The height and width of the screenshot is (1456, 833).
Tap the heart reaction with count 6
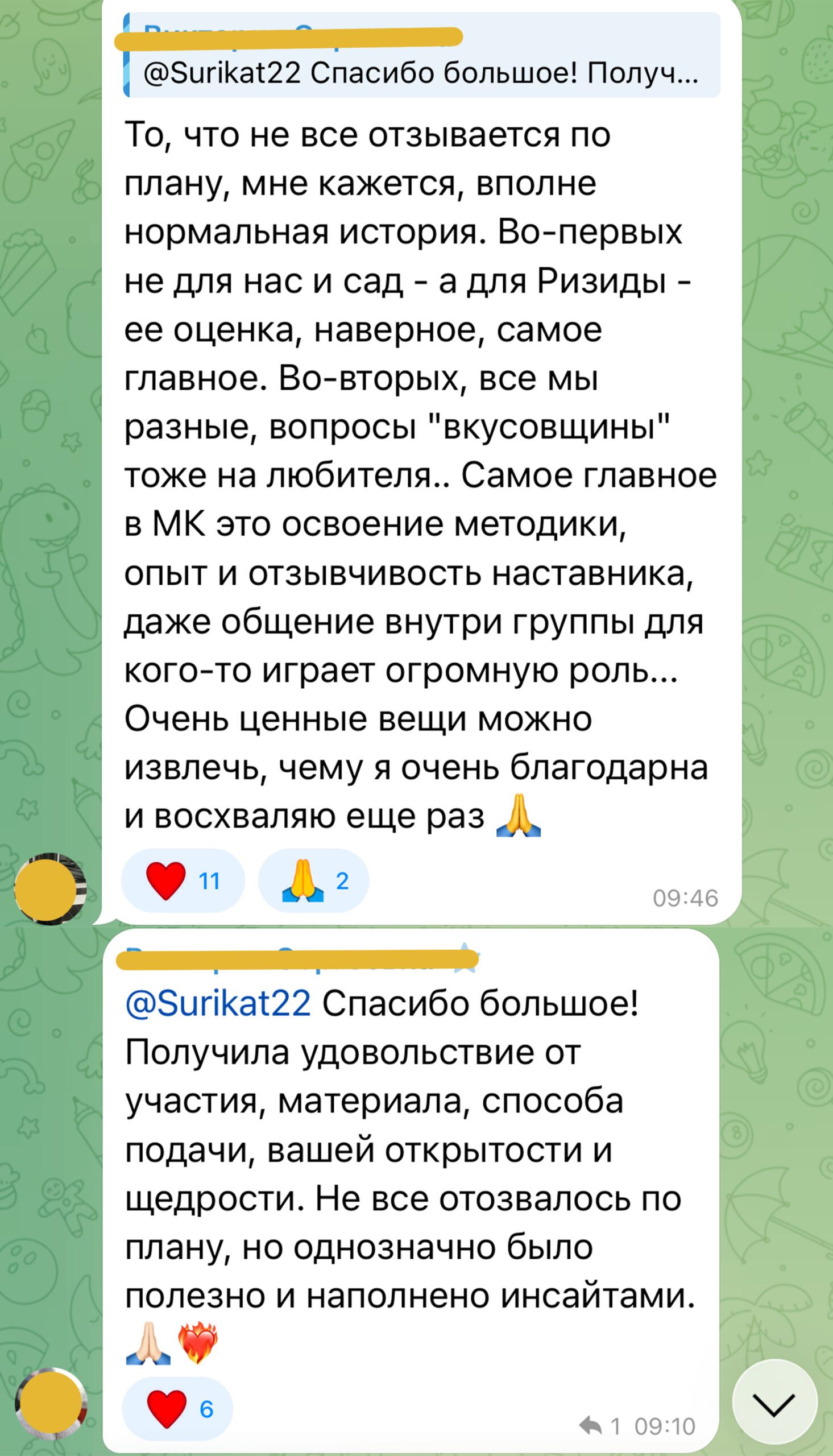click(x=177, y=1409)
